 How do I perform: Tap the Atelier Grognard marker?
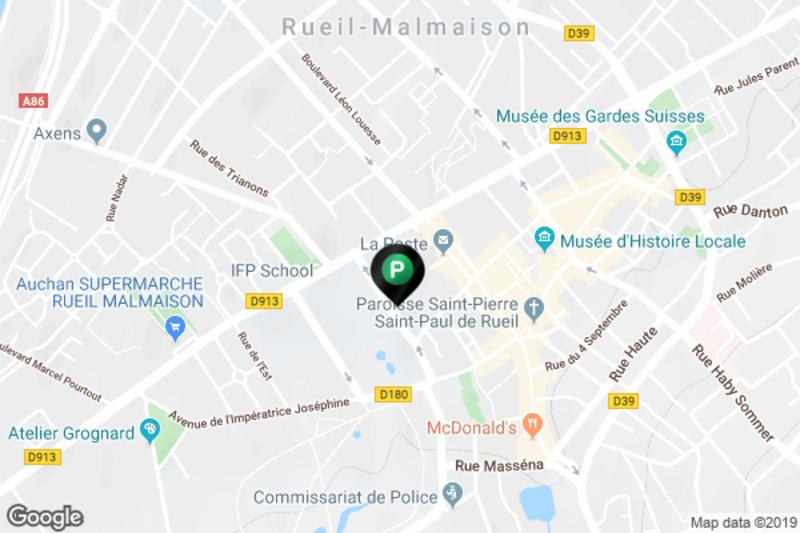151,430
